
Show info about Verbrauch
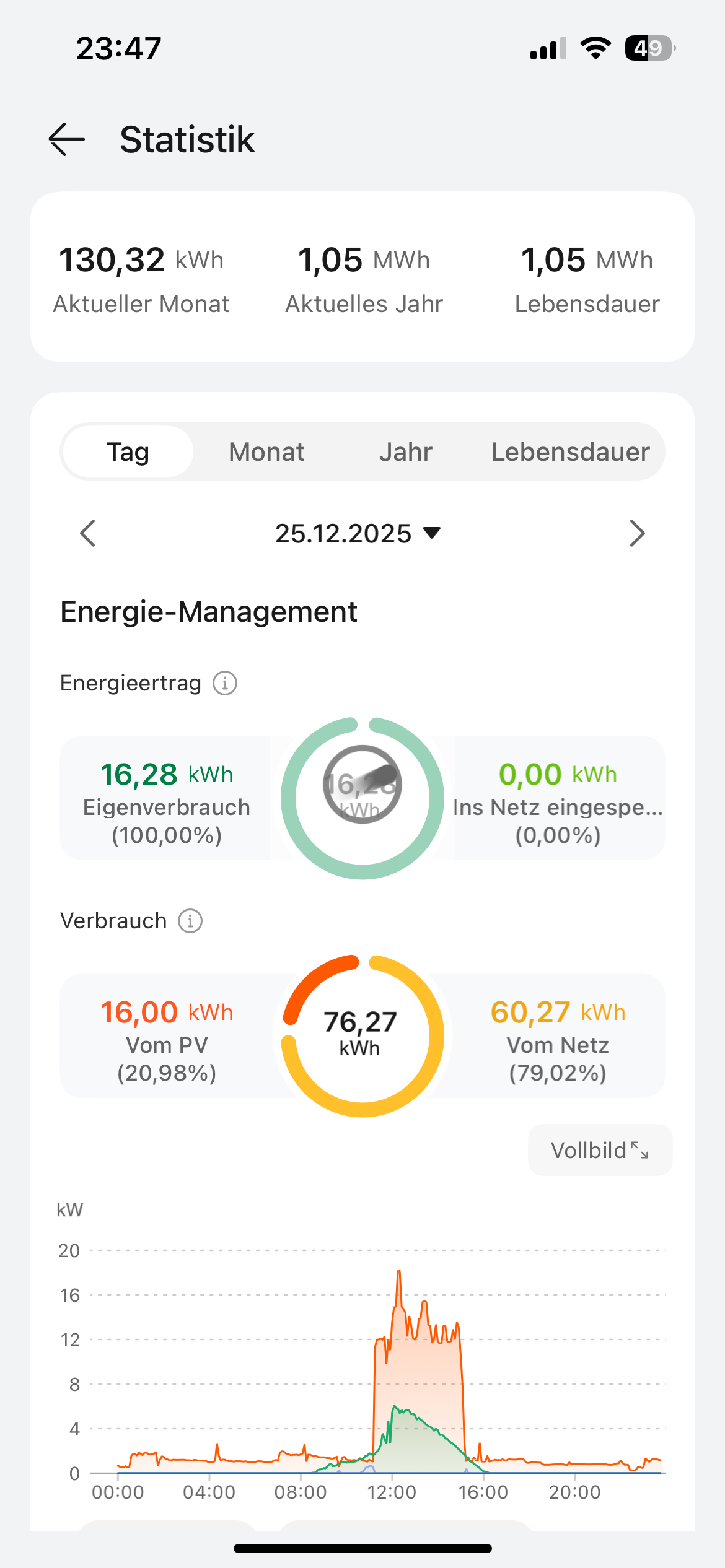tap(190, 921)
